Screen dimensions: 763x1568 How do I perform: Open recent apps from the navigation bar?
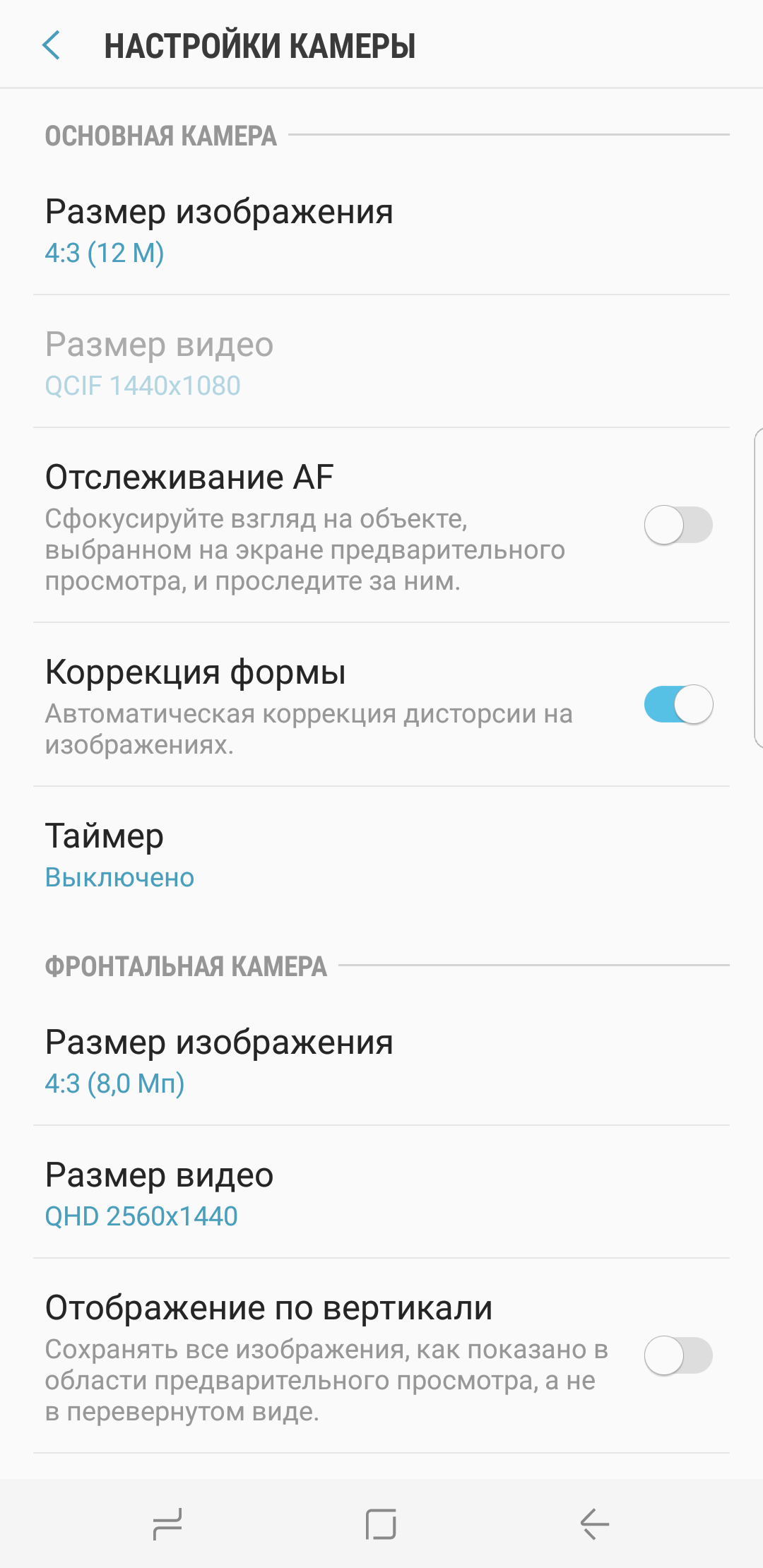167,1524
